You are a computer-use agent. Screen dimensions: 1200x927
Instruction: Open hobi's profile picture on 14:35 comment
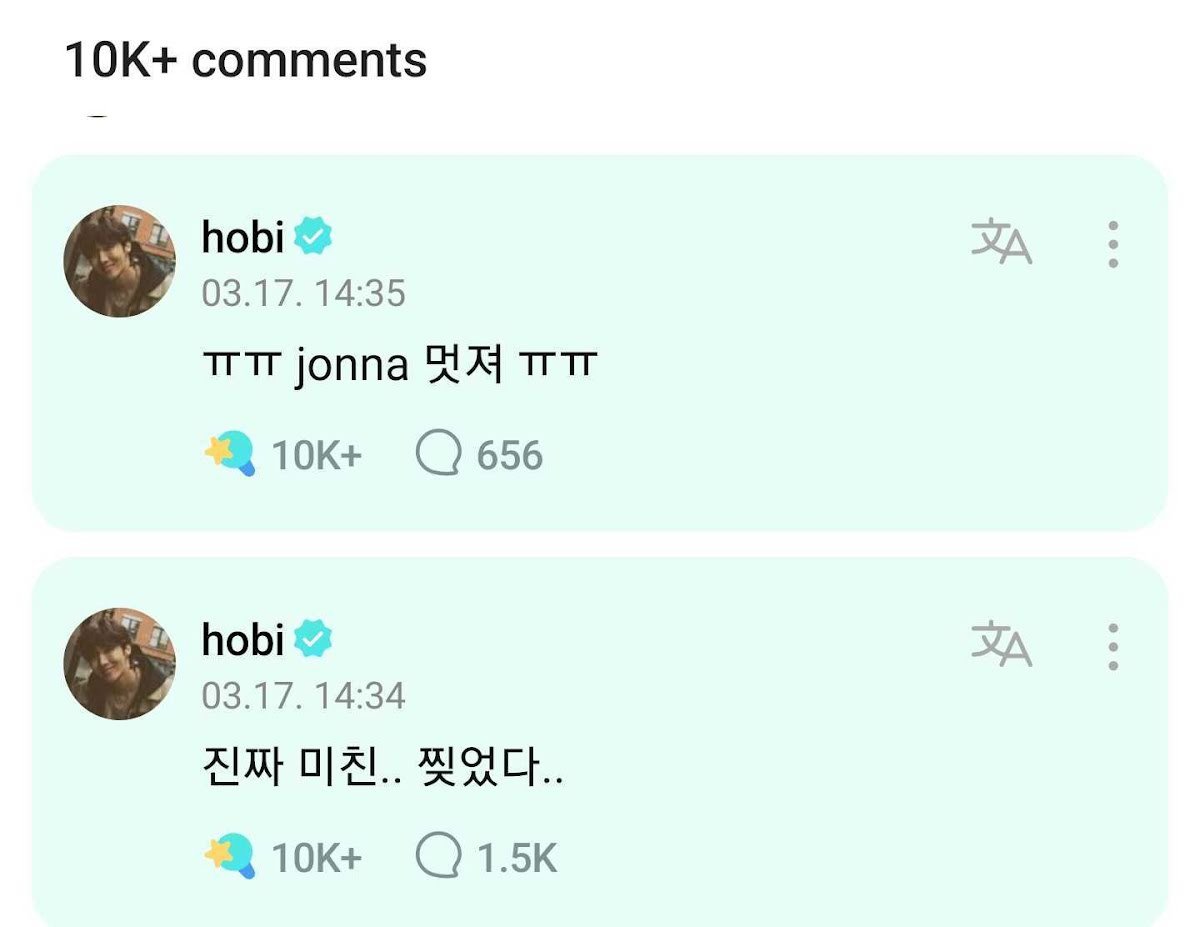(x=120, y=261)
